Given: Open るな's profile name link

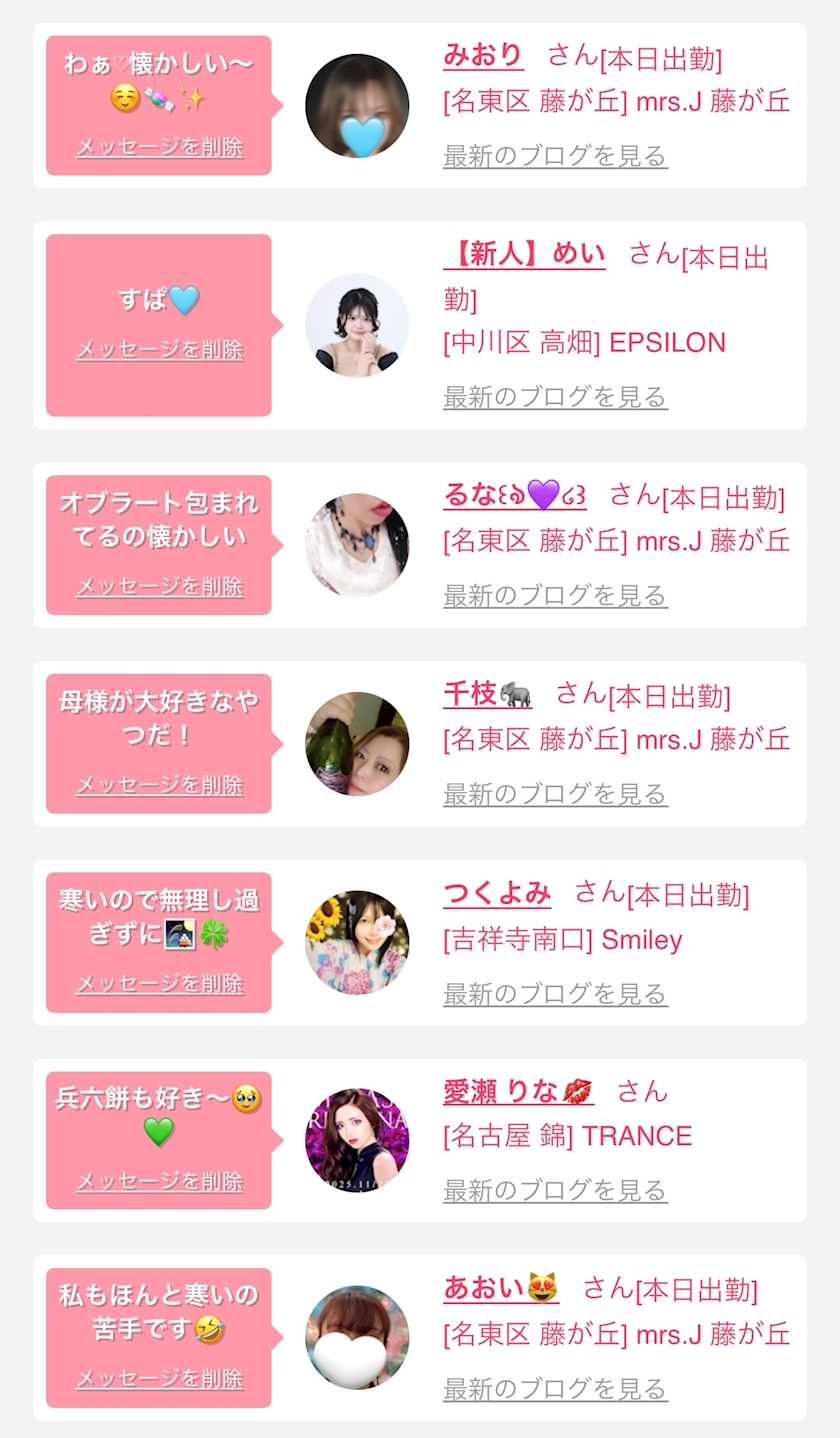Looking at the screenshot, I should (x=515, y=495).
